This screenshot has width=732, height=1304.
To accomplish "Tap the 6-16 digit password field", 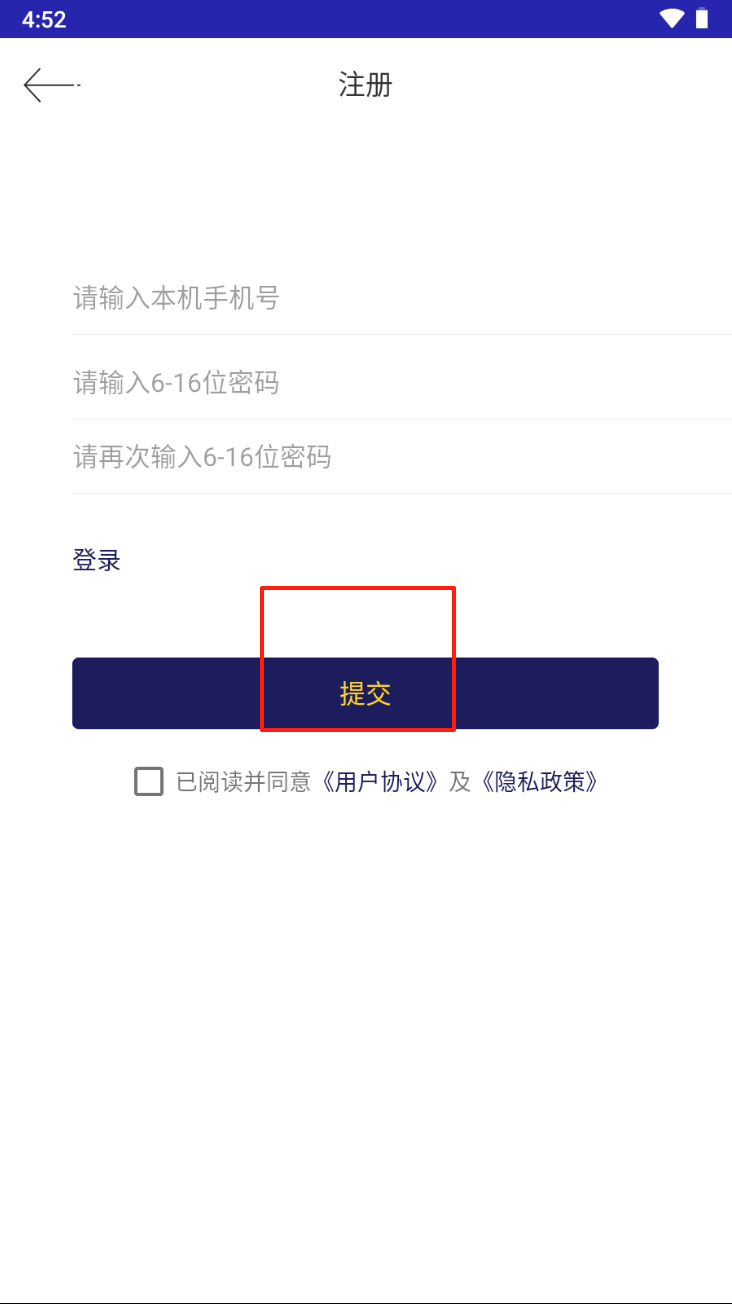I will [x=400, y=382].
